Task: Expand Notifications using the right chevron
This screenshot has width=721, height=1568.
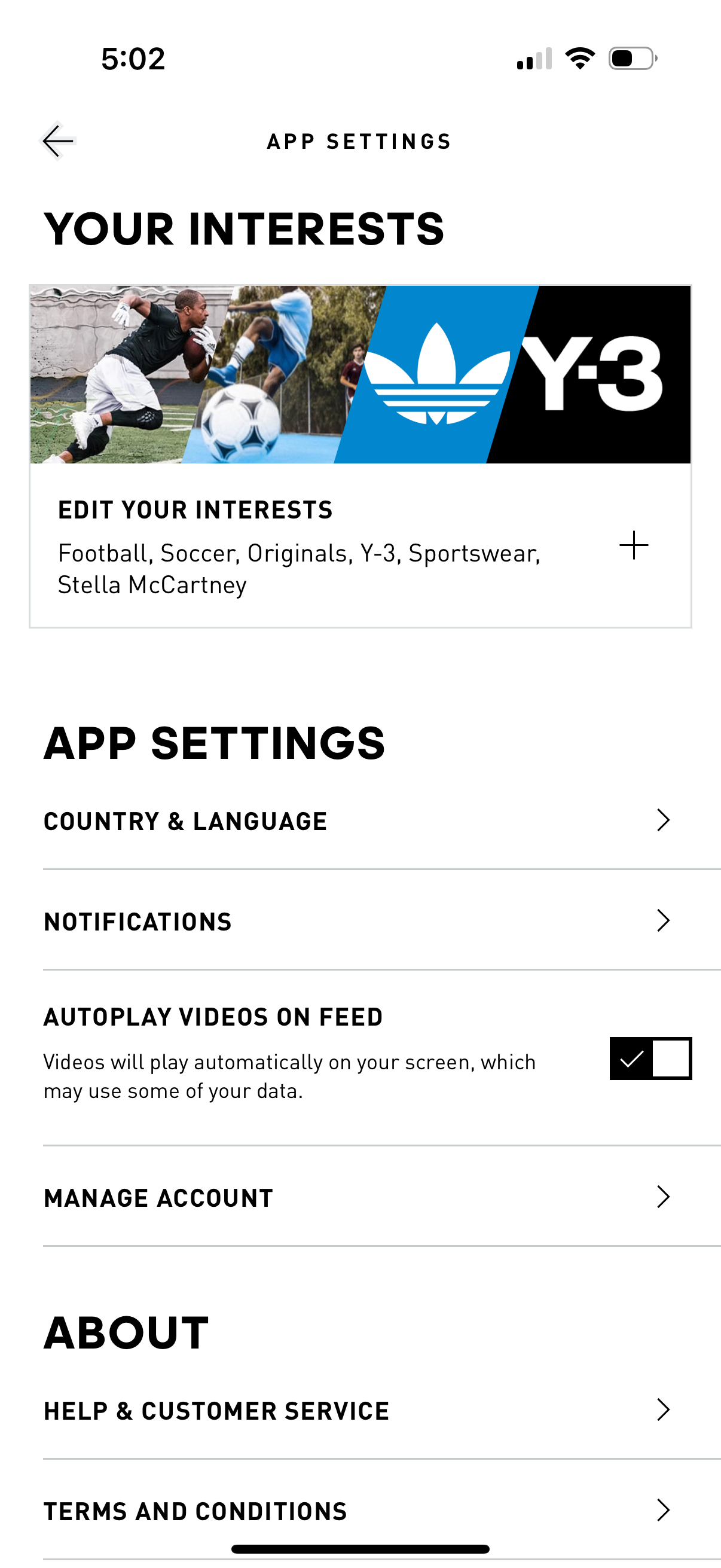Action: (664, 921)
